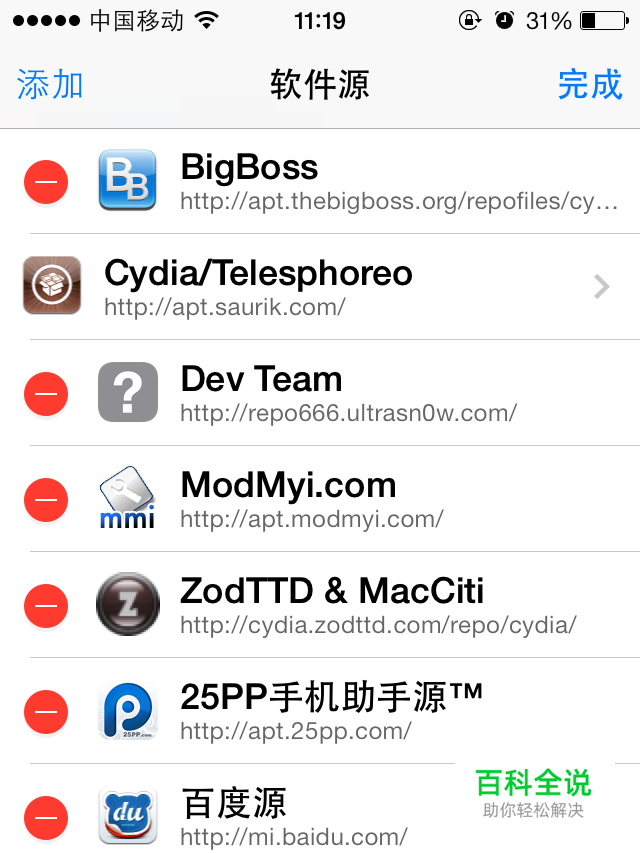Image resolution: width=640 pixels, height=853 pixels.
Task: Remove the ZodTTD & MacCiti source
Action: point(46,606)
